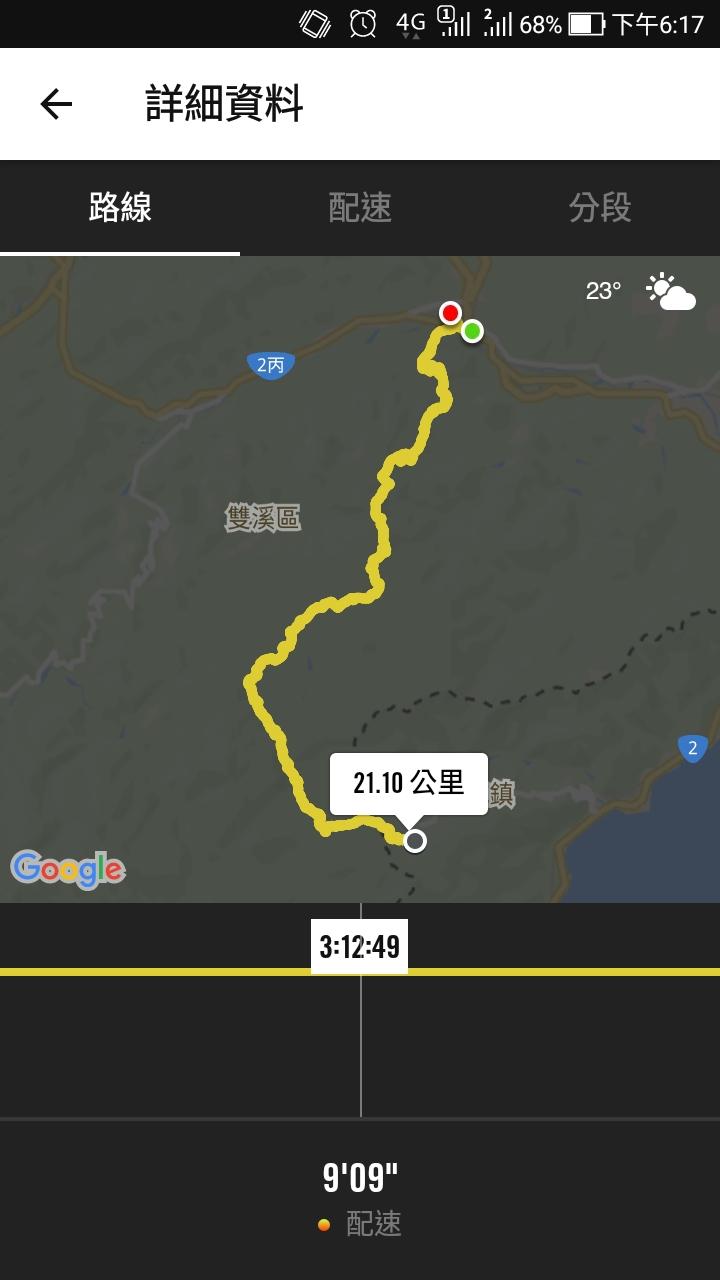Tap the red finish marker on map

[450, 313]
